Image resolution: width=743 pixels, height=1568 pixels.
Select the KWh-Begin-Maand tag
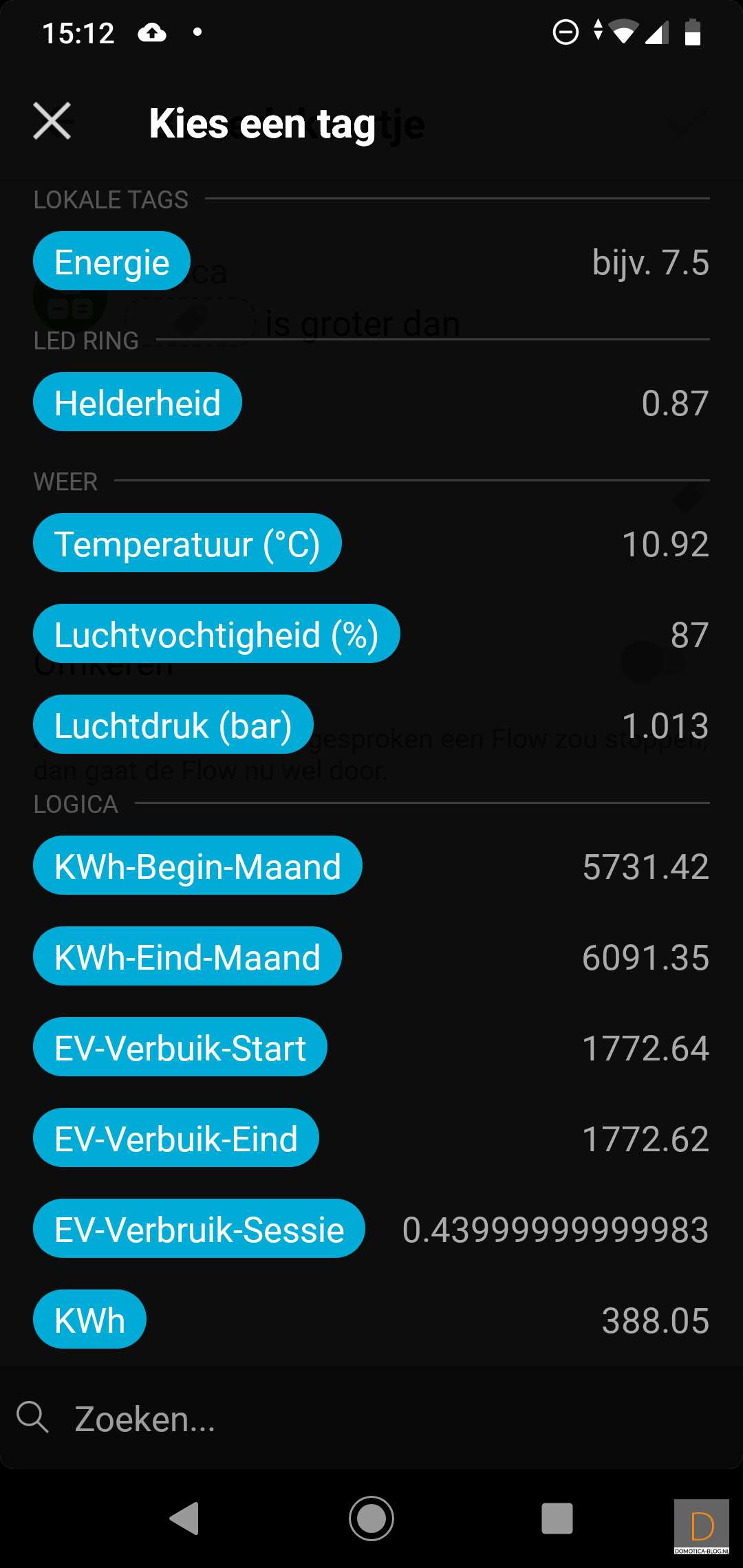tap(197, 866)
